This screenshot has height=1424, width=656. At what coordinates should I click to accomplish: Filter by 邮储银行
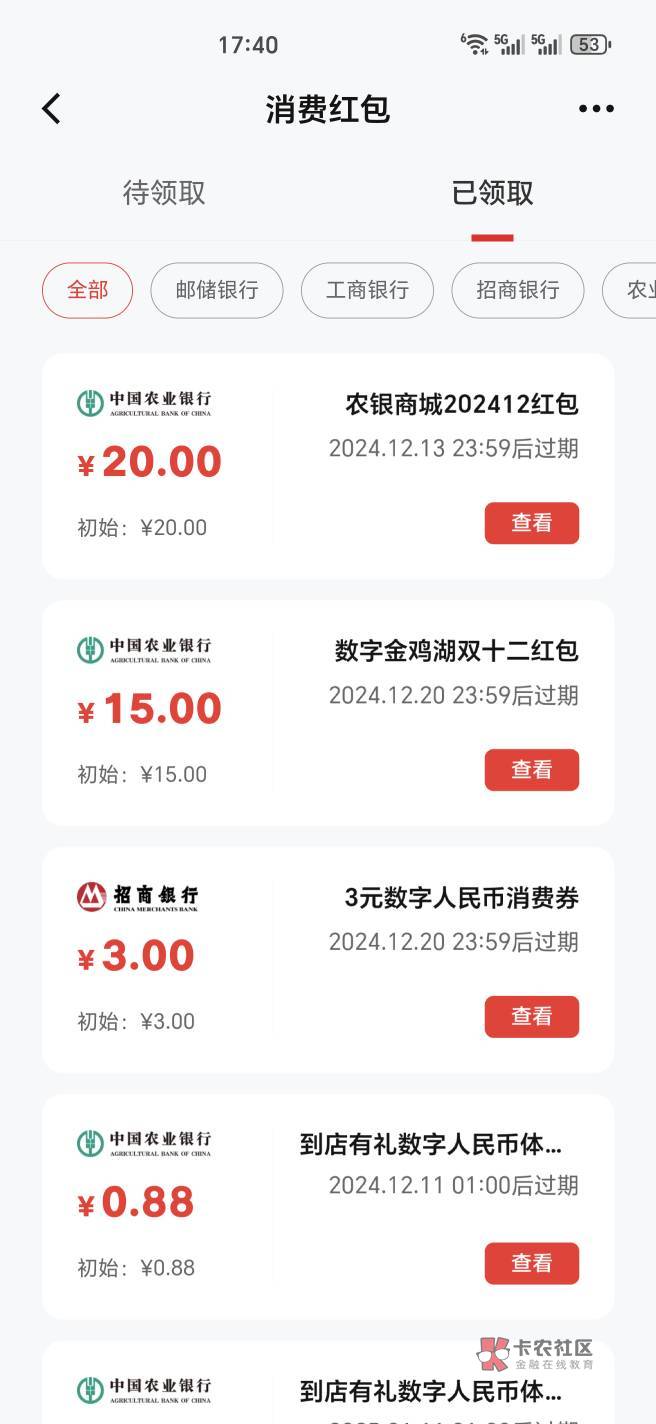pyautogui.click(x=217, y=290)
